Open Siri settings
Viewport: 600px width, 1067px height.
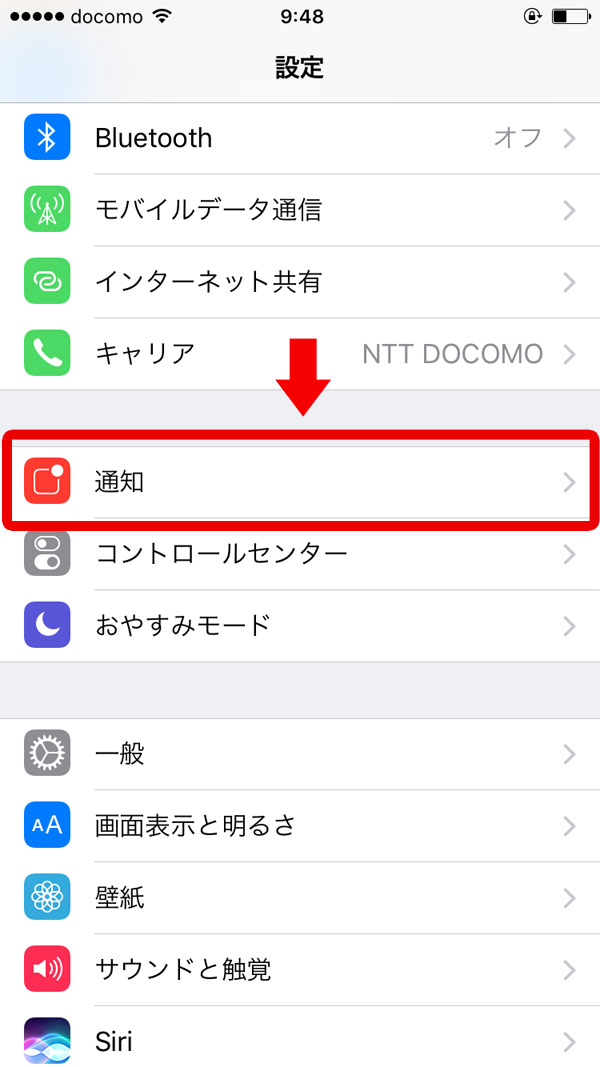coord(300,1036)
